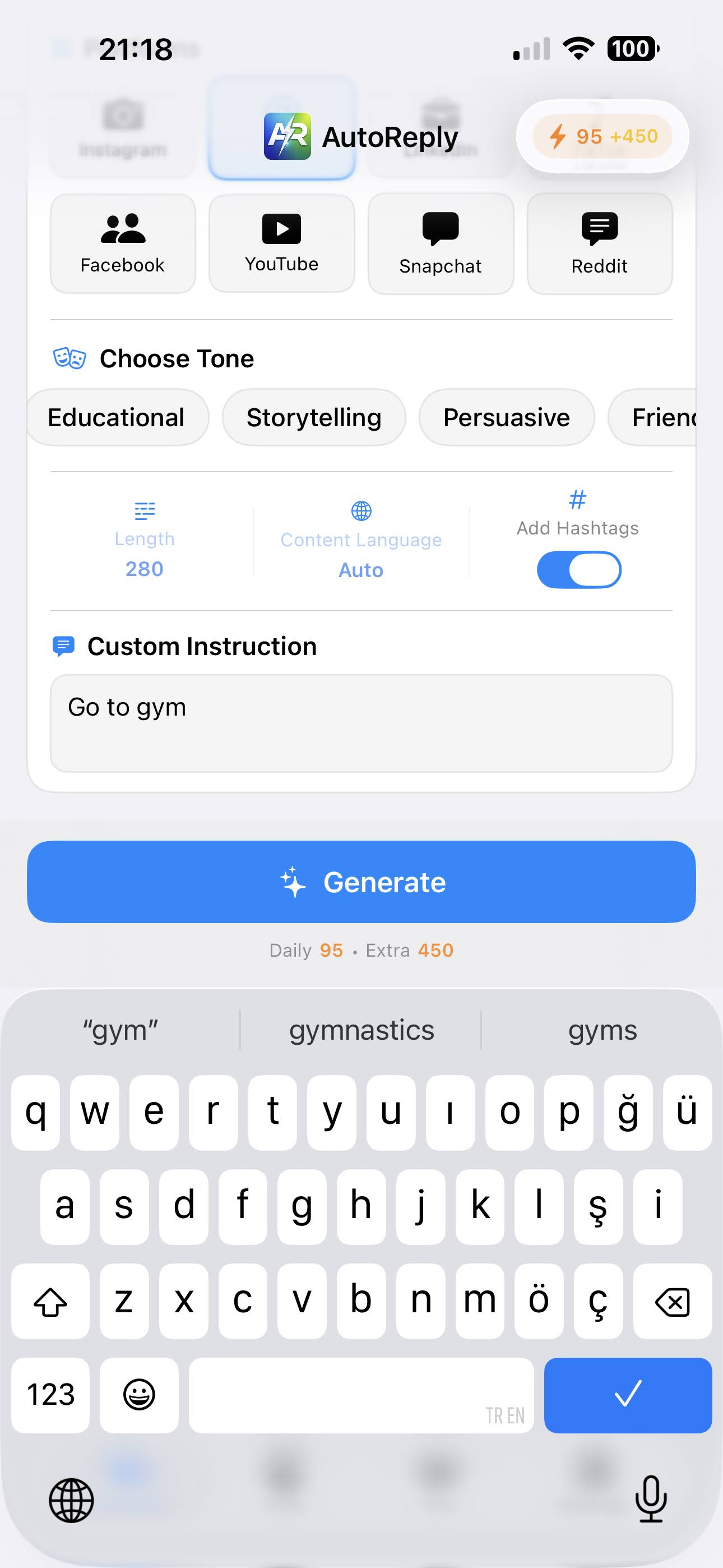Image resolution: width=723 pixels, height=1568 pixels.
Task: Tap the Generate button
Action: (361, 882)
